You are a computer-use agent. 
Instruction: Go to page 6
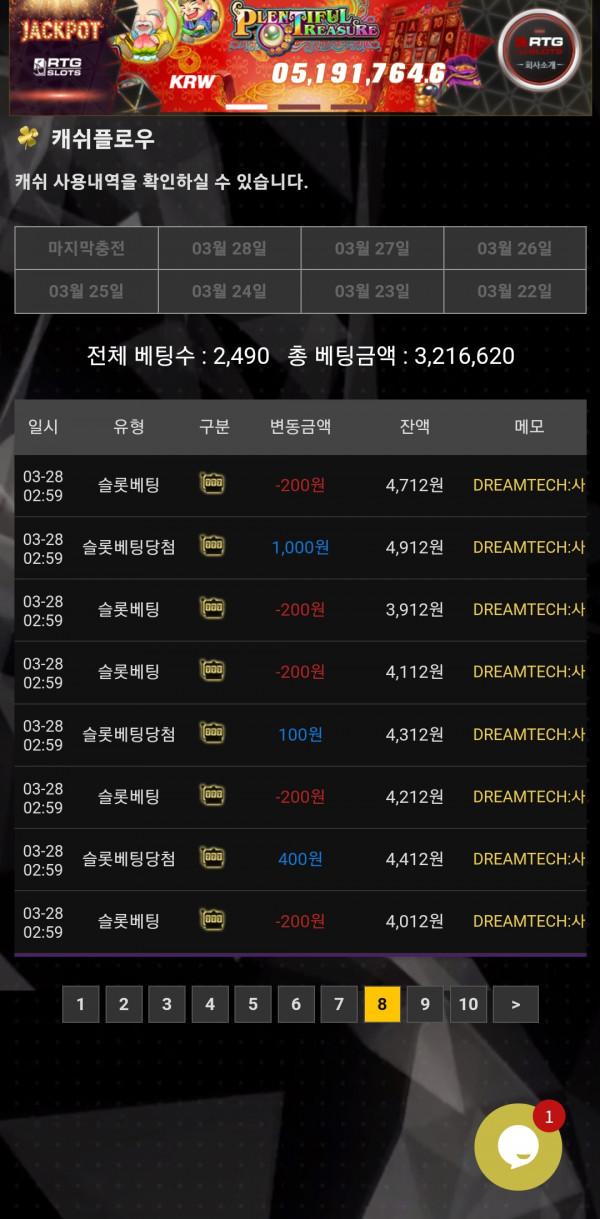tap(296, 1004)
